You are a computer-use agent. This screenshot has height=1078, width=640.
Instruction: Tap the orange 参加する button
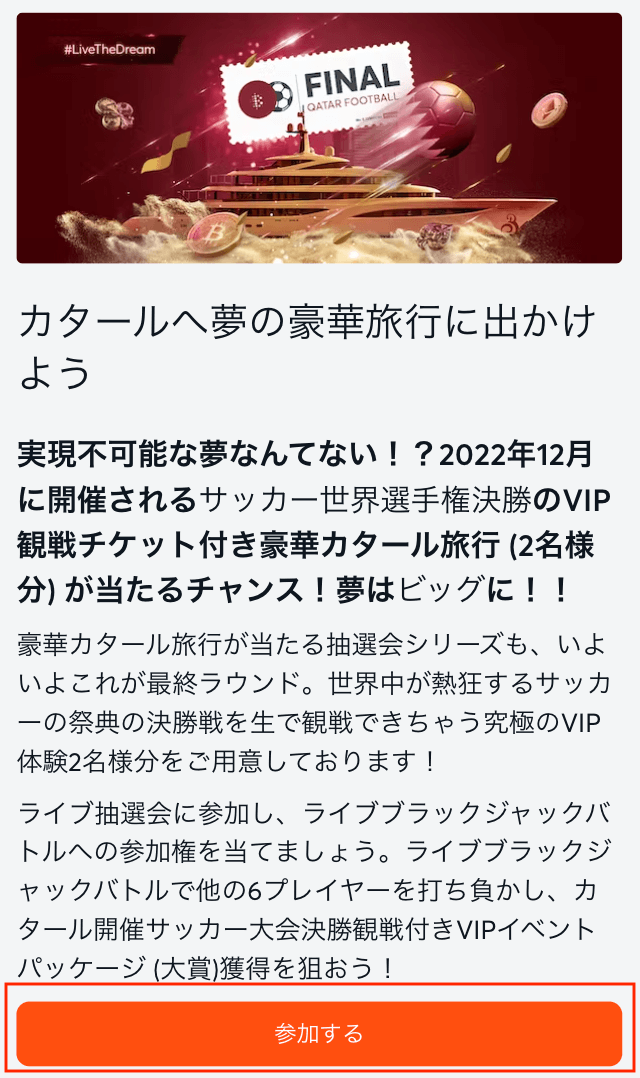click(319, 1033)
